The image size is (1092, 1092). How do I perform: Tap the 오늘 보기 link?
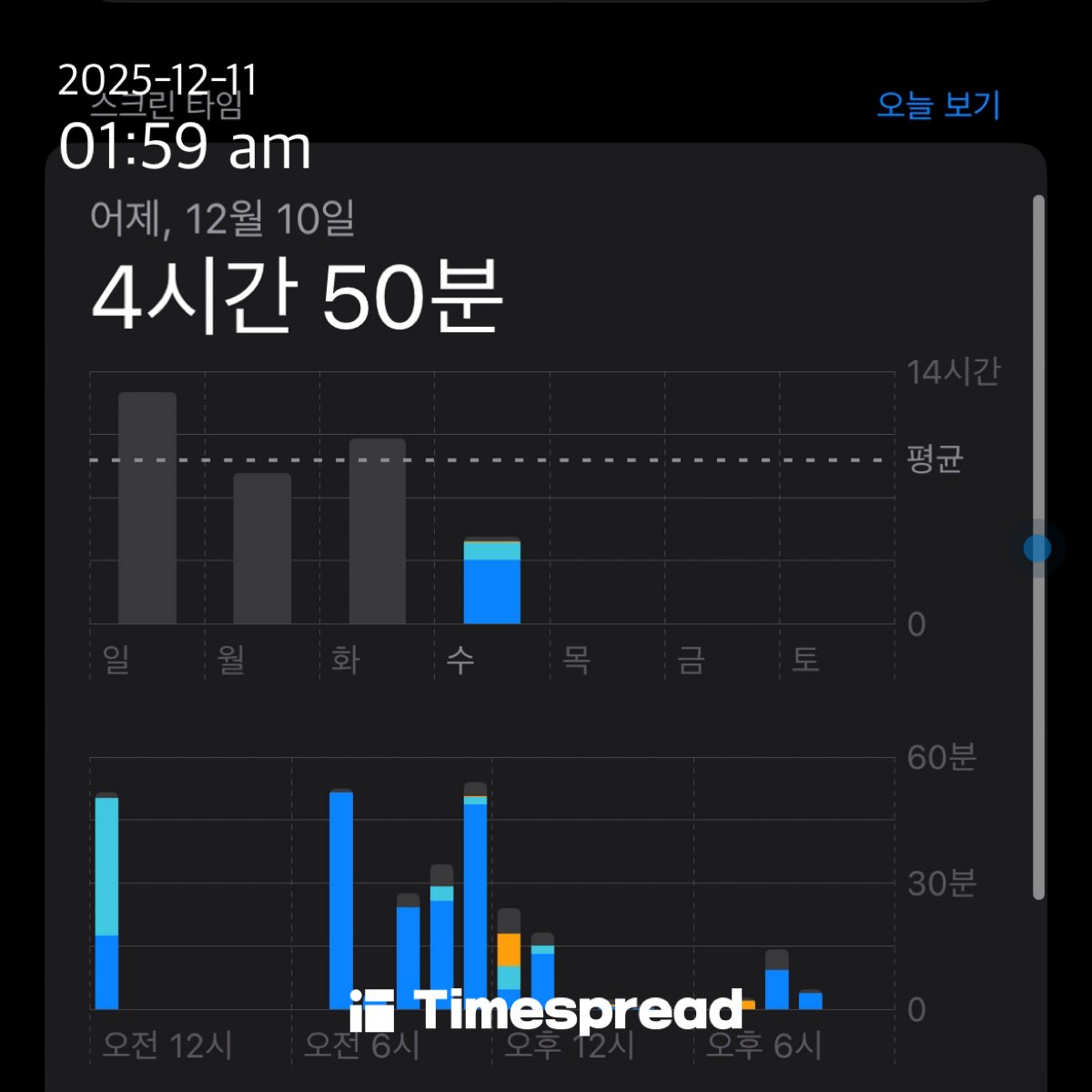937,105
